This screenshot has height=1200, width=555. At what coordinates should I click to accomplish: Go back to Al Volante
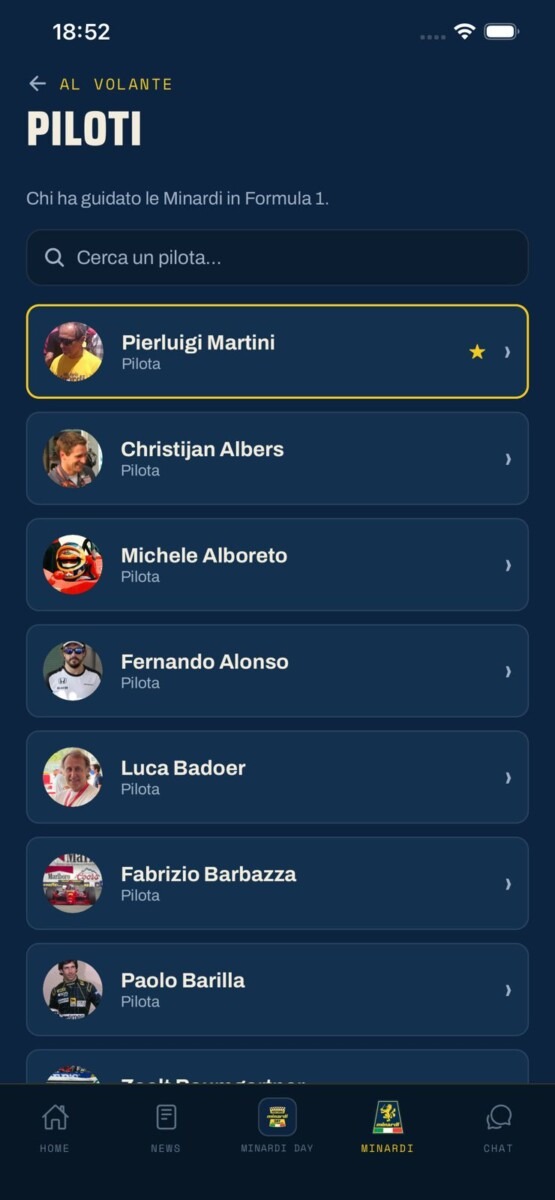100,84
